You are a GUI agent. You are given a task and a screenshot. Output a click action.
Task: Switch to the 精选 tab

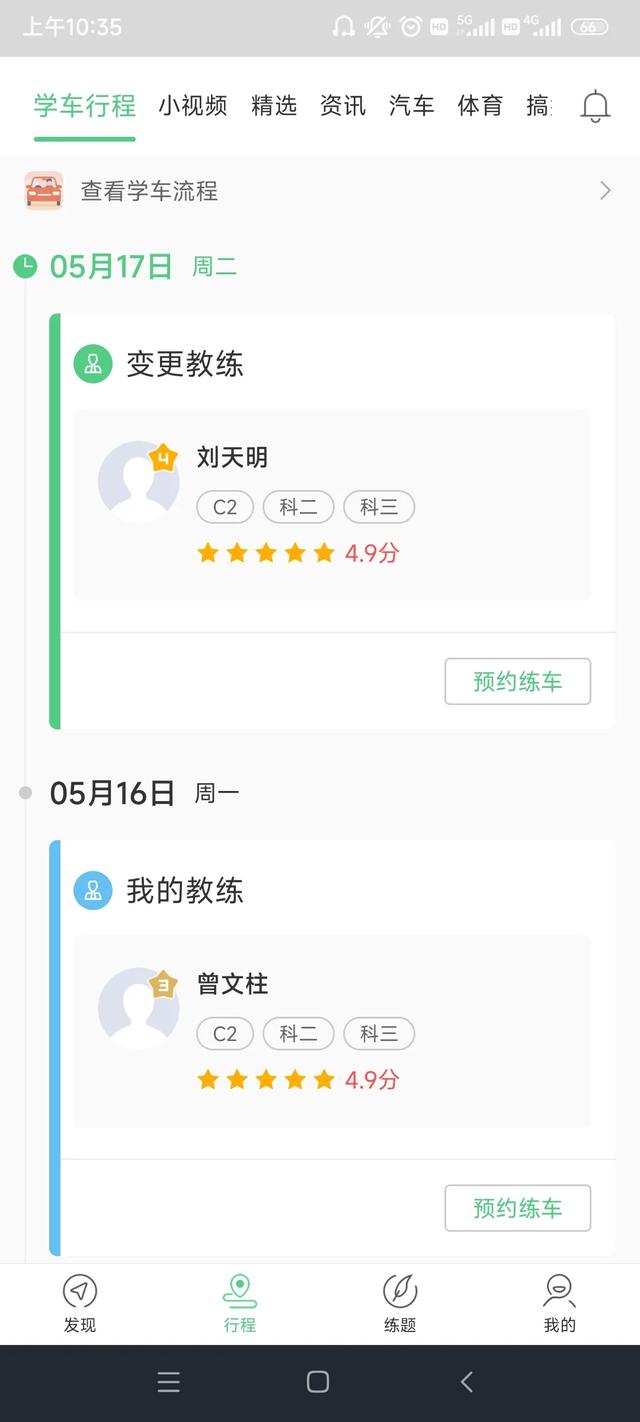click(x=274, y=106)
